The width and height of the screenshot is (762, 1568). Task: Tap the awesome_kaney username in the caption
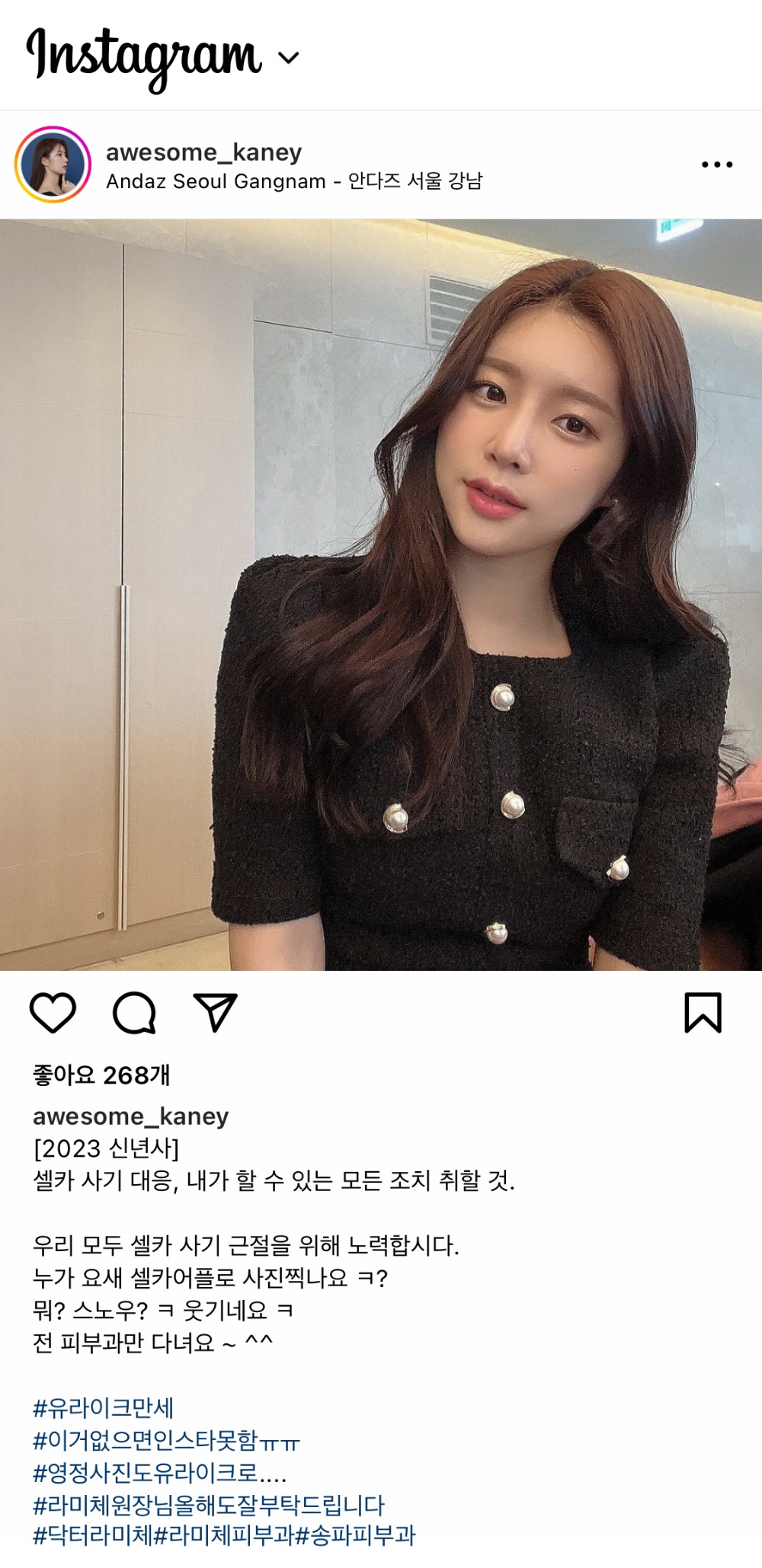point(130,1116)
